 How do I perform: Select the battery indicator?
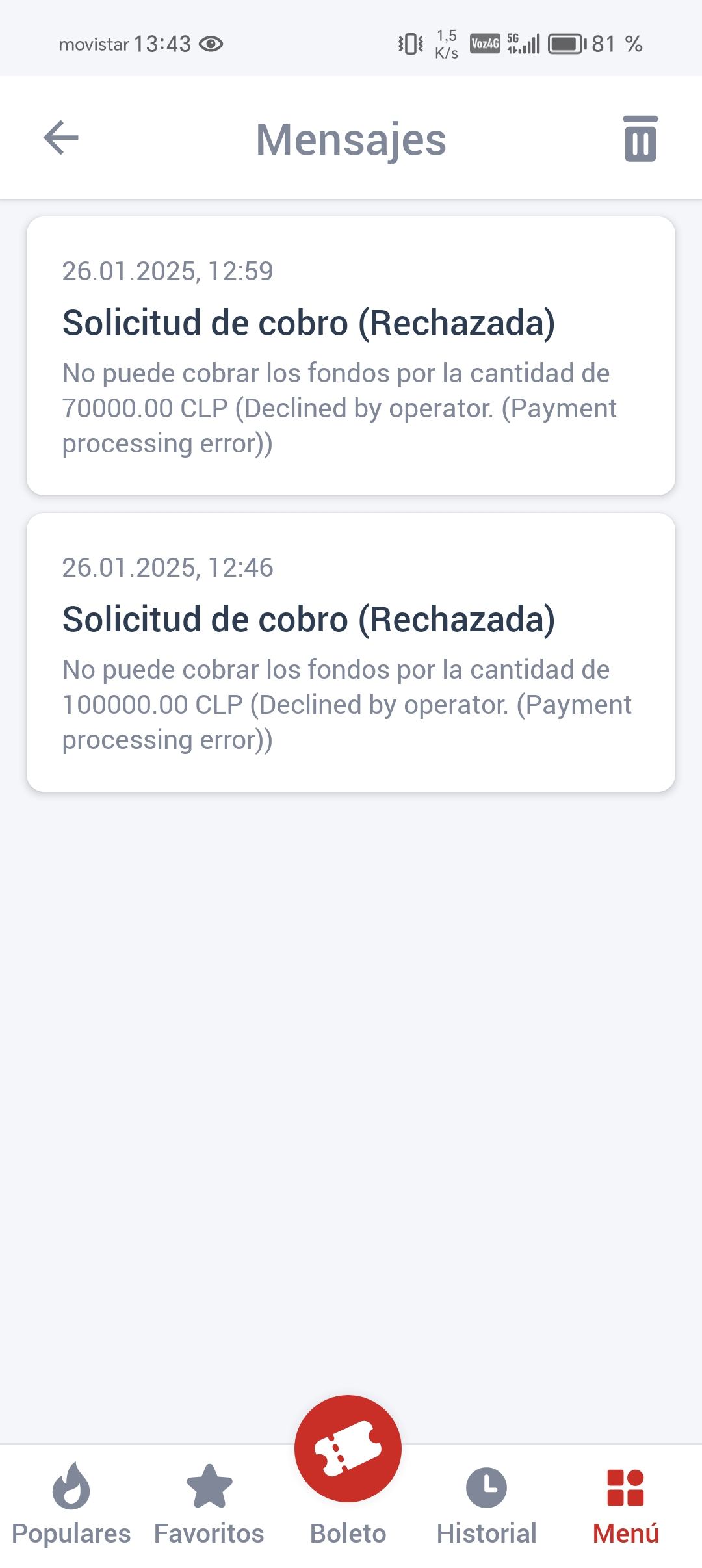(563, 43)
